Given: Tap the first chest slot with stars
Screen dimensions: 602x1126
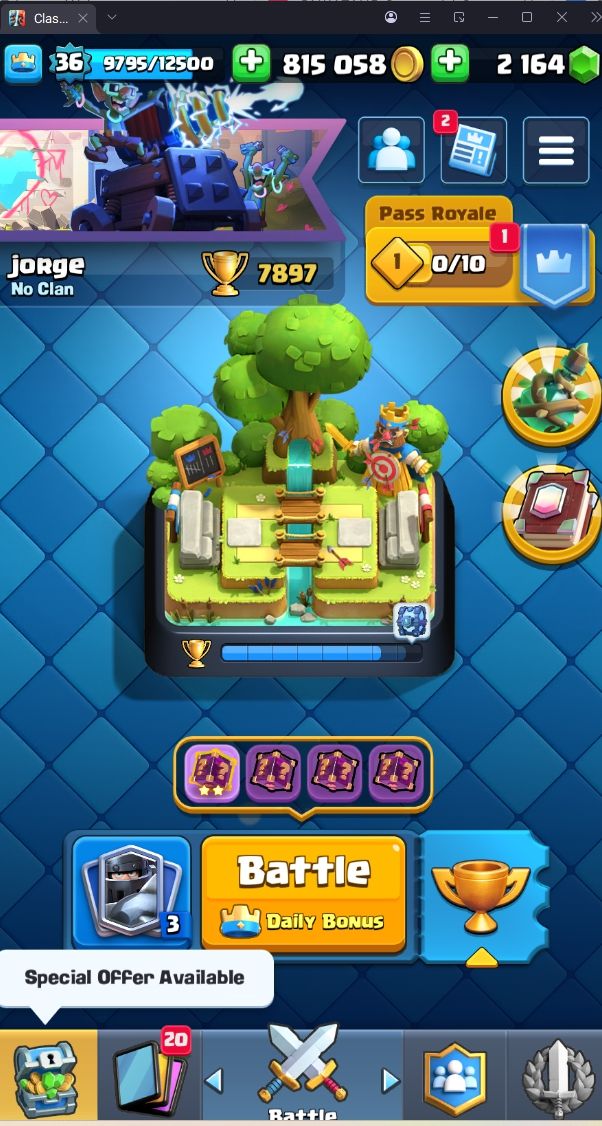Looking at the screenshot, I should 212,773.
